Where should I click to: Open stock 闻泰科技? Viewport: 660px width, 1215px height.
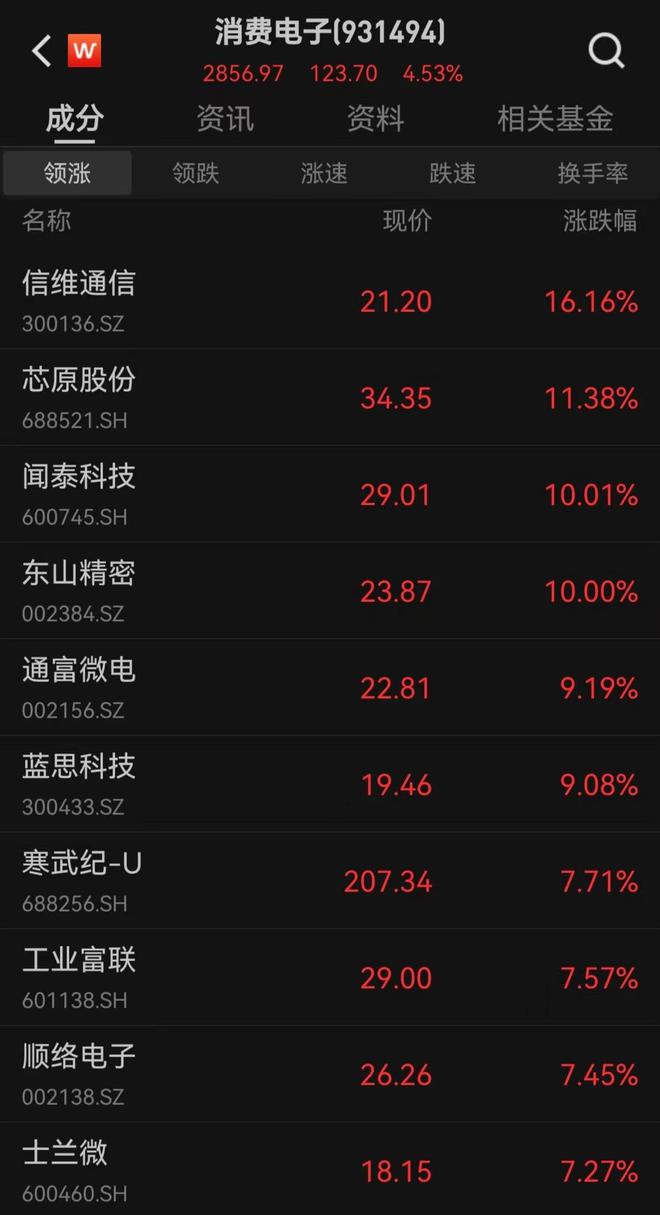[330, 494]
